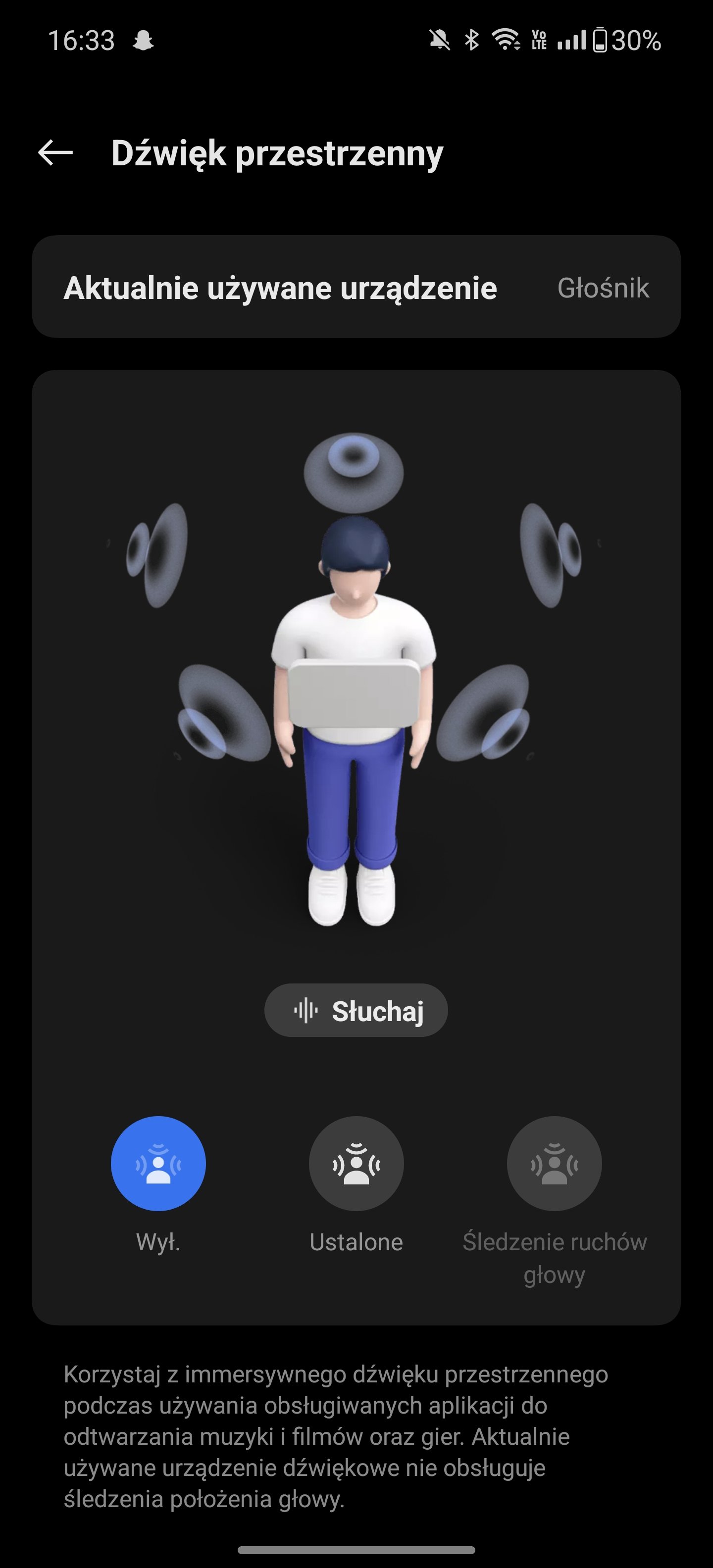The image size is (713, 1568).
Task: Open Aktualnie używane urządzenie row
Action: (x=356, y=287)
